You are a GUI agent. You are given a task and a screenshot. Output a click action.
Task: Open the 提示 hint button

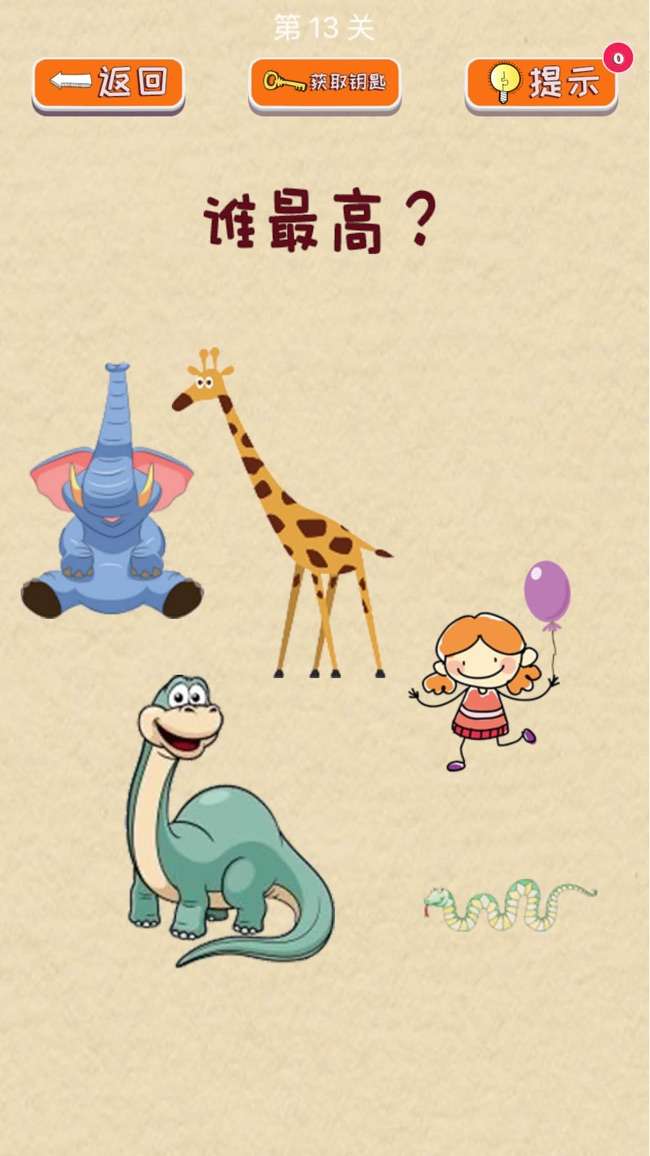click(541, 84)
